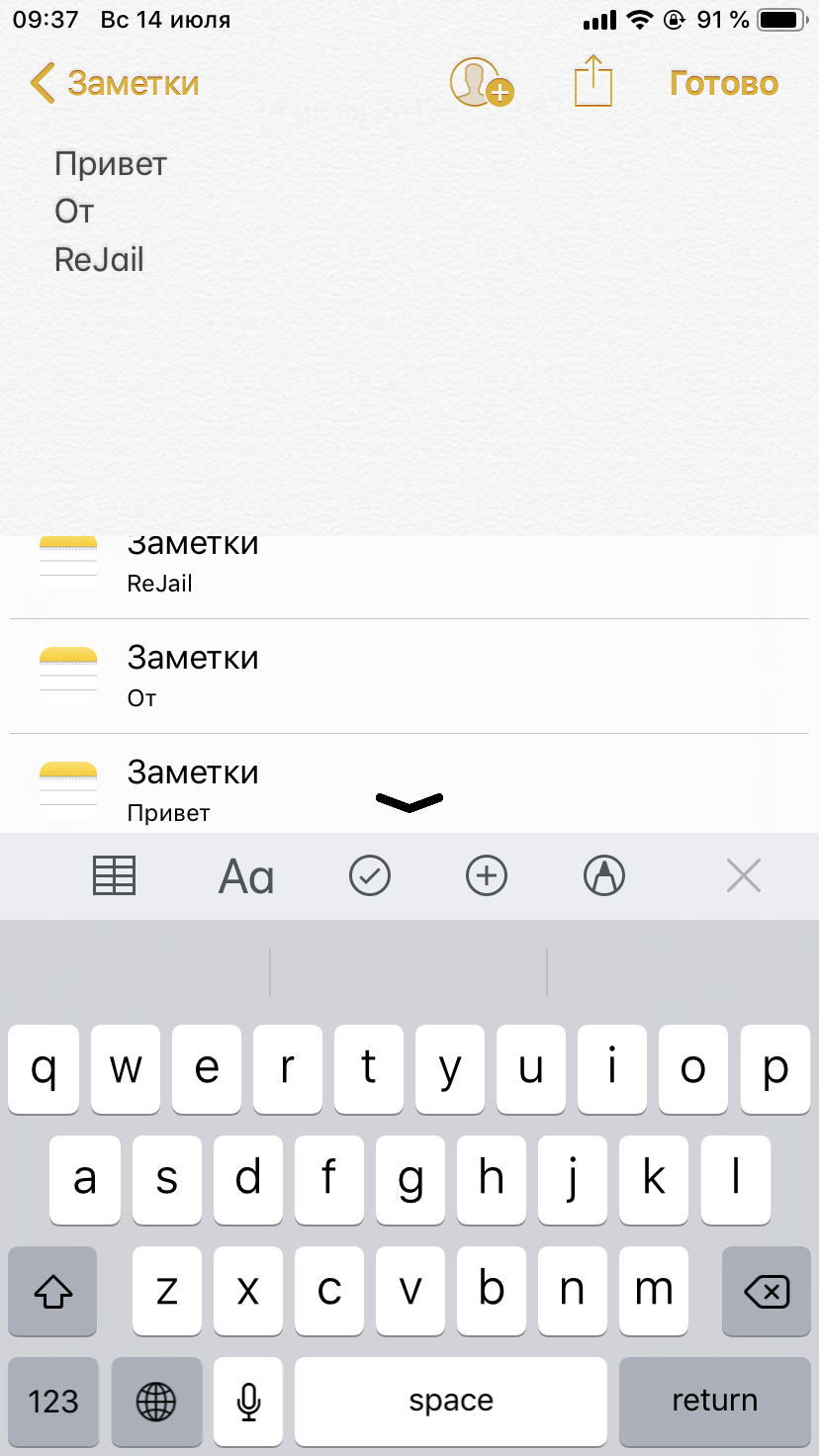The image size is (819, 1456).
Task: Open the Заметки item with ReJail
Action: tap(409, 578)
